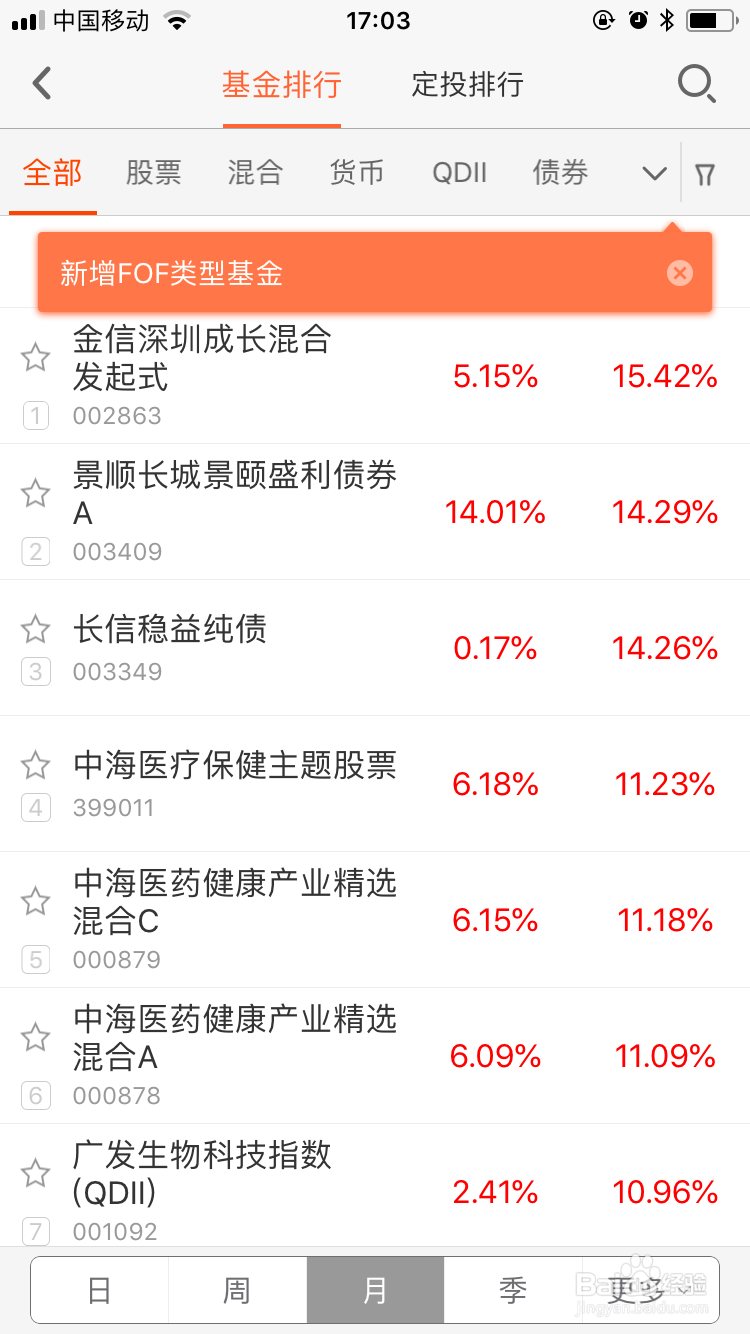The image size is (750, 1334).
Task: Go back using the top-left arrow
Action: coord(41,84)
